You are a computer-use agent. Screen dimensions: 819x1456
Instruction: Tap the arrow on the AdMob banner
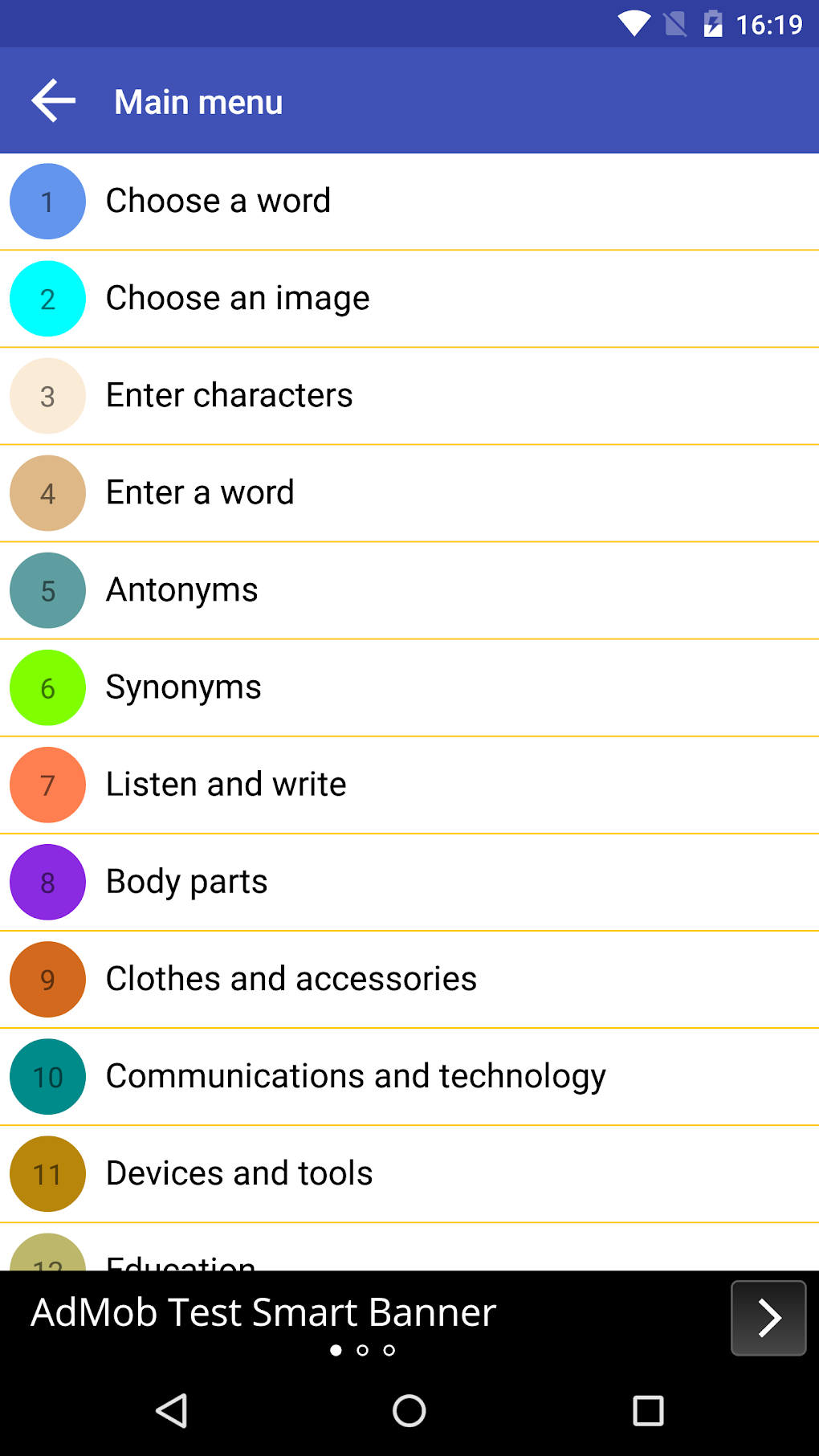[x=768, y=1318]
